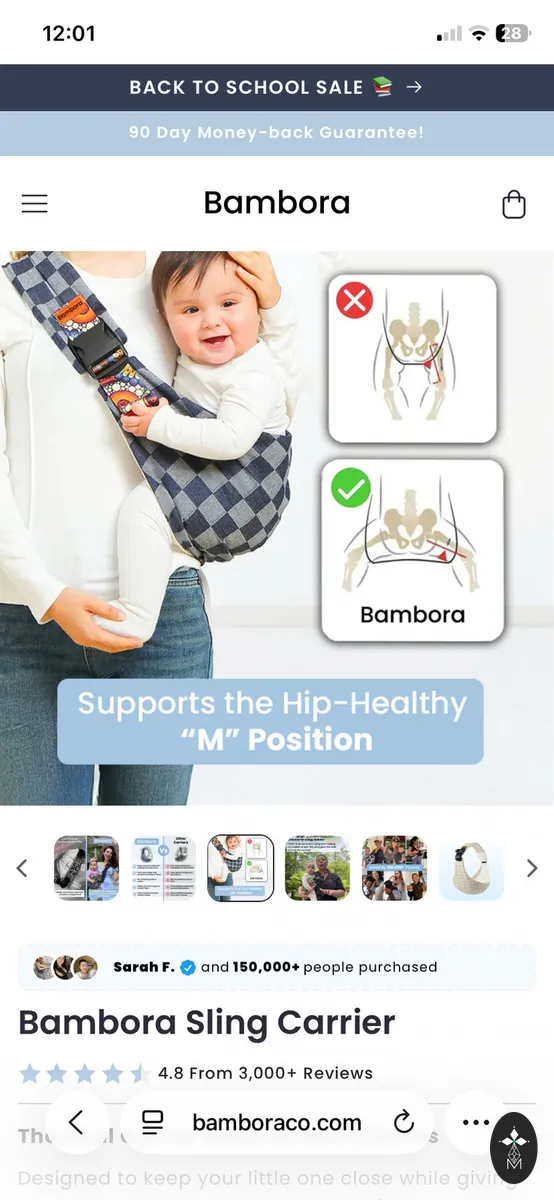The image size is (554, 1200).
Task: Select the comparison chart thumbnail
Action: click(x=163, y=868)
